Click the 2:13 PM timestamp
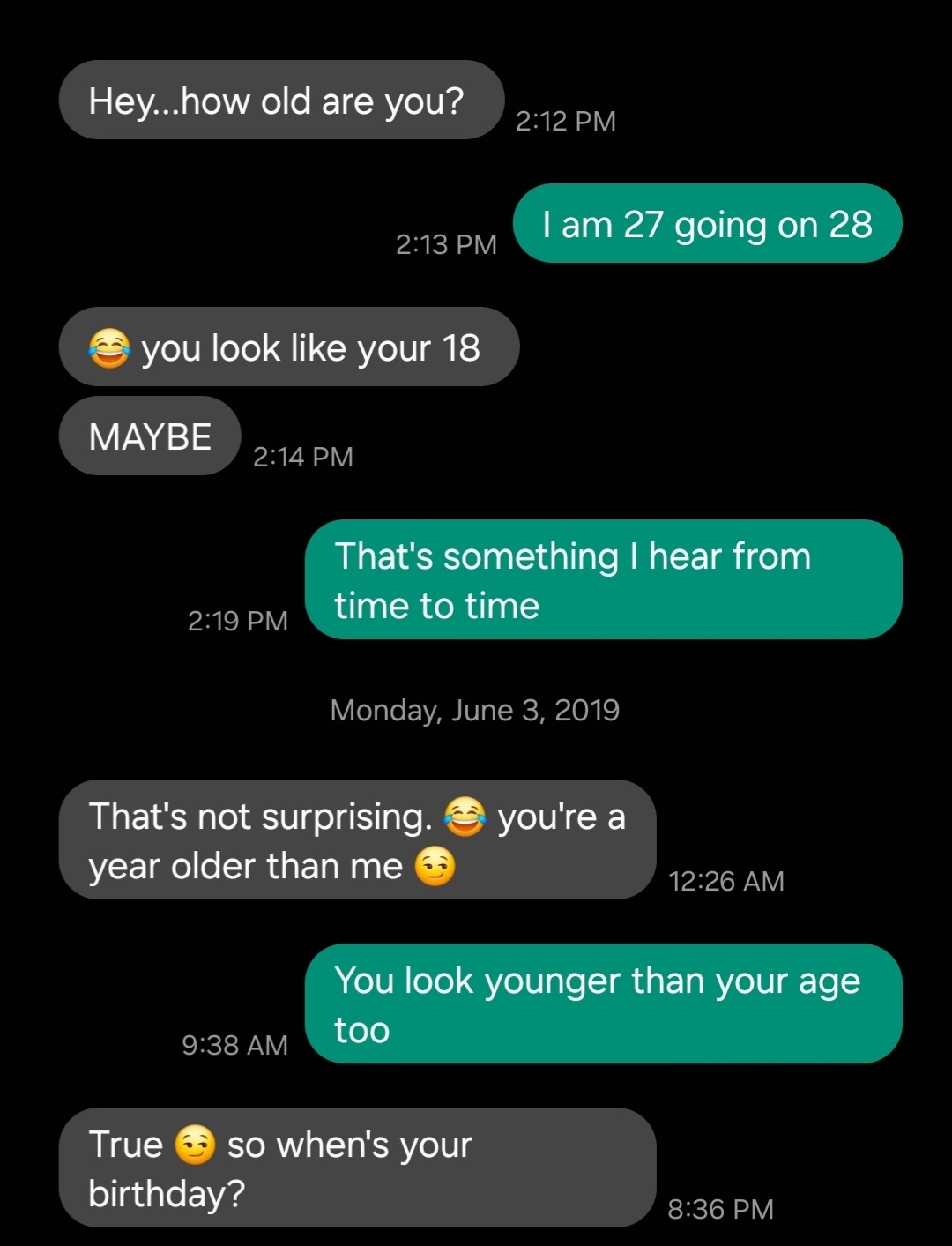This screenshot has width=952, height=1246. pos(447,245)
